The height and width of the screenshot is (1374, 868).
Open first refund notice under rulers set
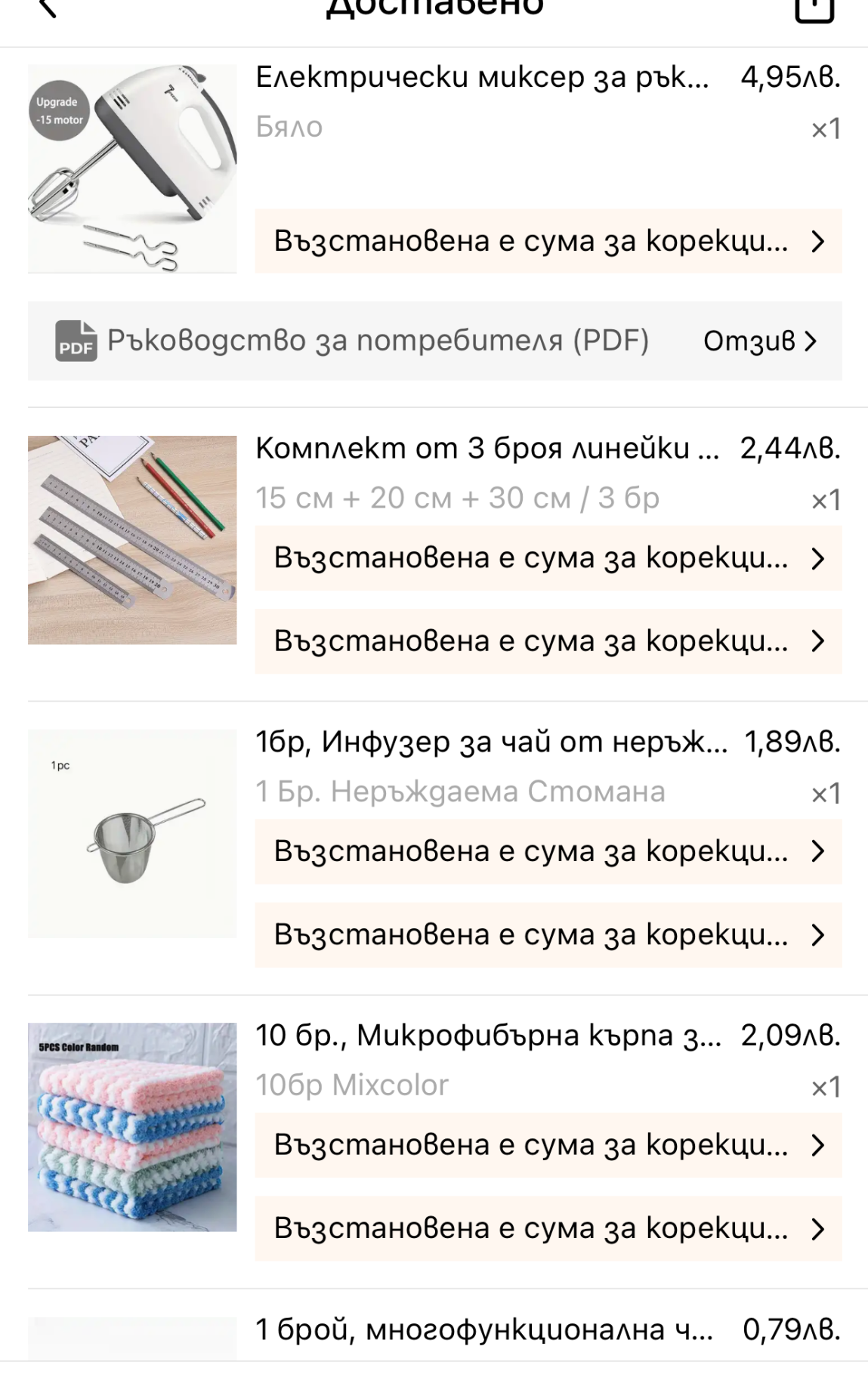[548, 558]
